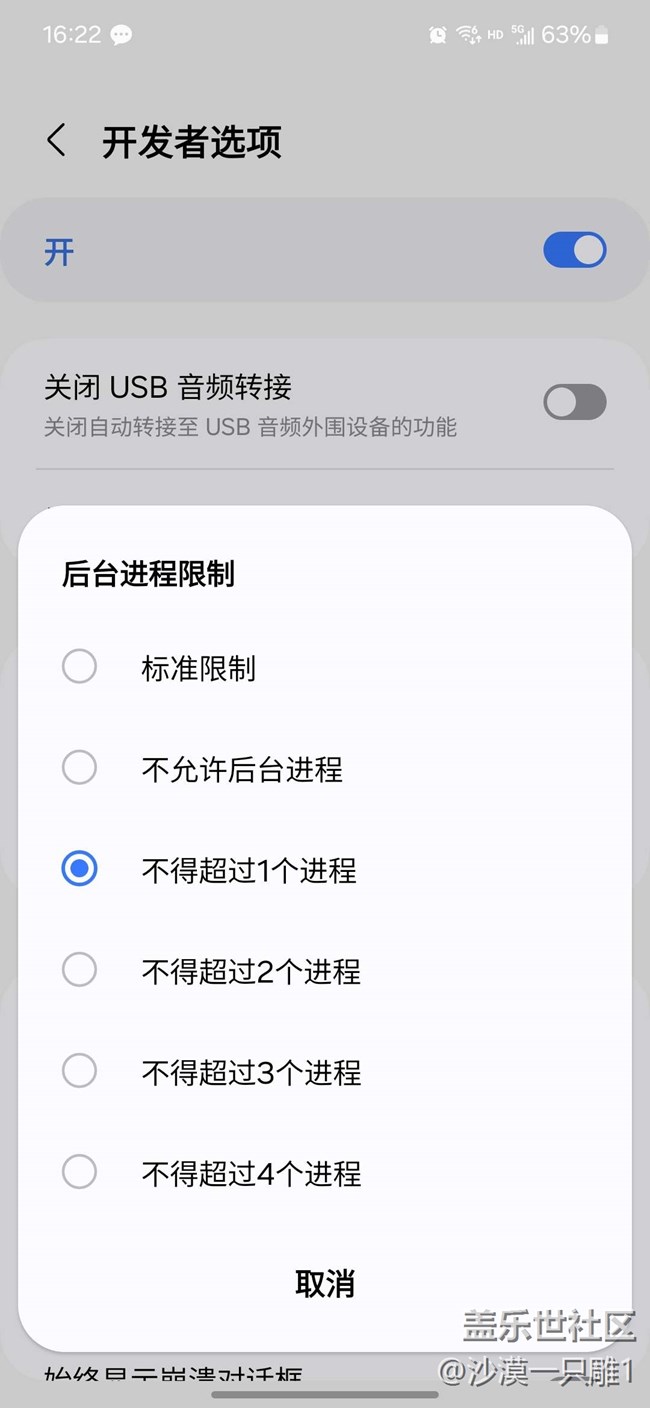Select the 标准限制 option
The width and height of the screenshot is (650, 1408).
(x=325, y=667)
